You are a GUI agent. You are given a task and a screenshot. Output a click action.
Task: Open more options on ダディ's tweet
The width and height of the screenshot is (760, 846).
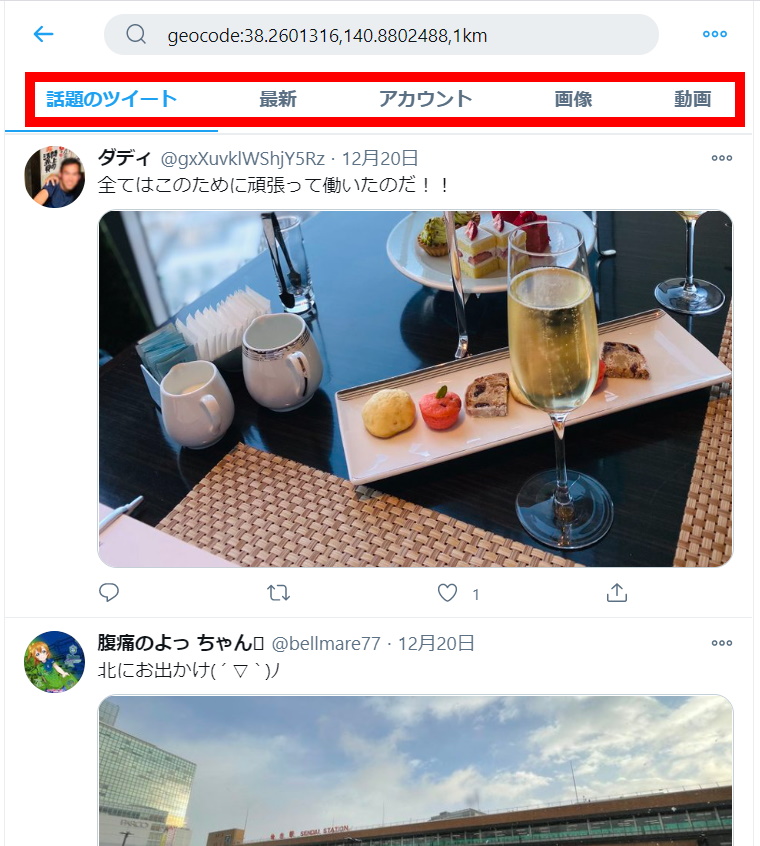(x=721, y=158)
